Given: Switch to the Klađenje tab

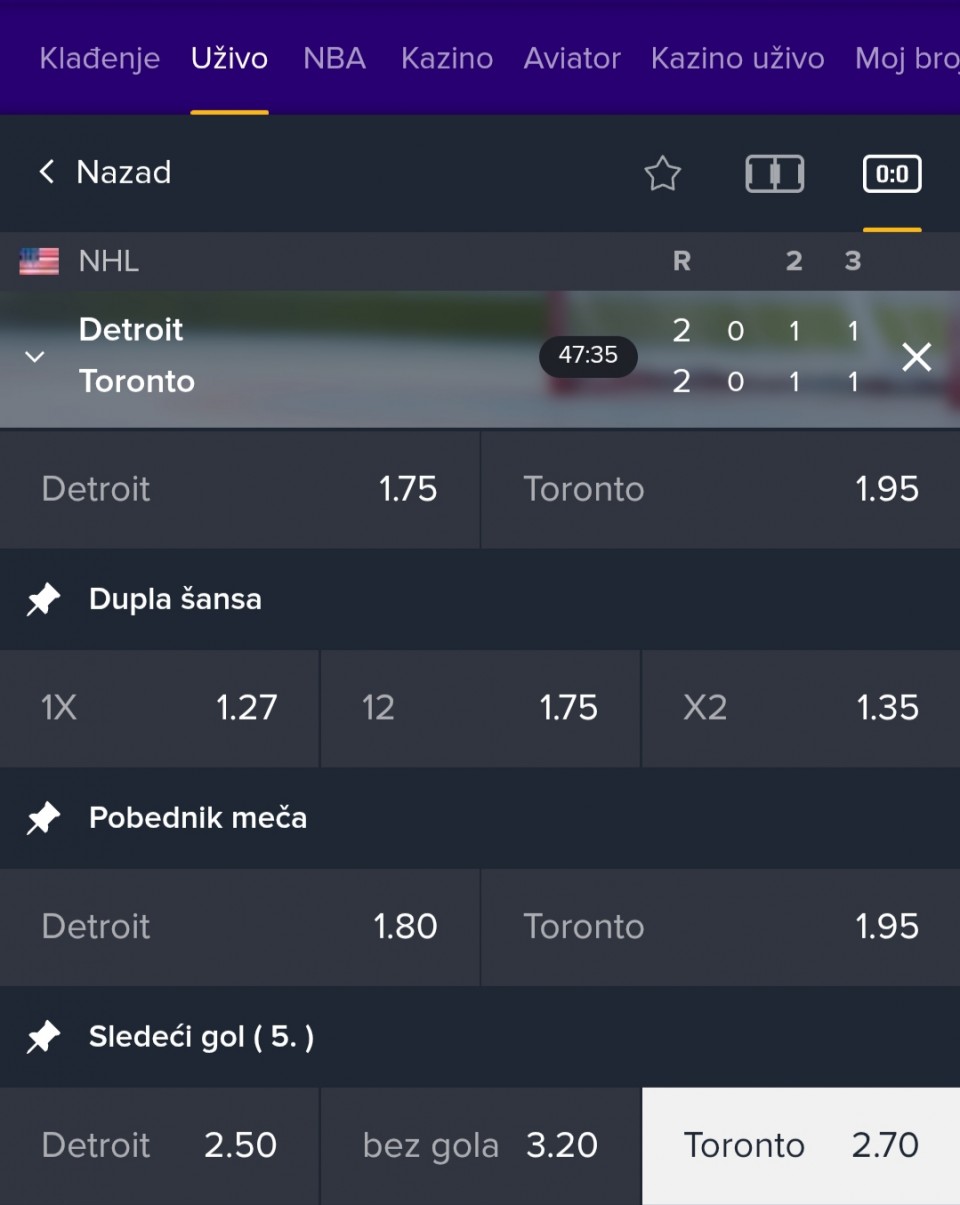Looking at the screenshot, I should [99, 58].
